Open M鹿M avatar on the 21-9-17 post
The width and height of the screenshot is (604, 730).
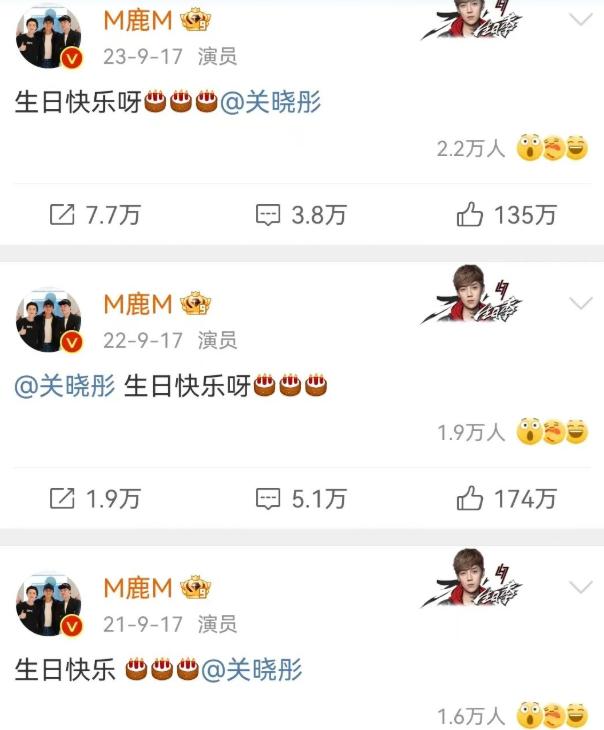pyautogui.click(x=47, y=606)
